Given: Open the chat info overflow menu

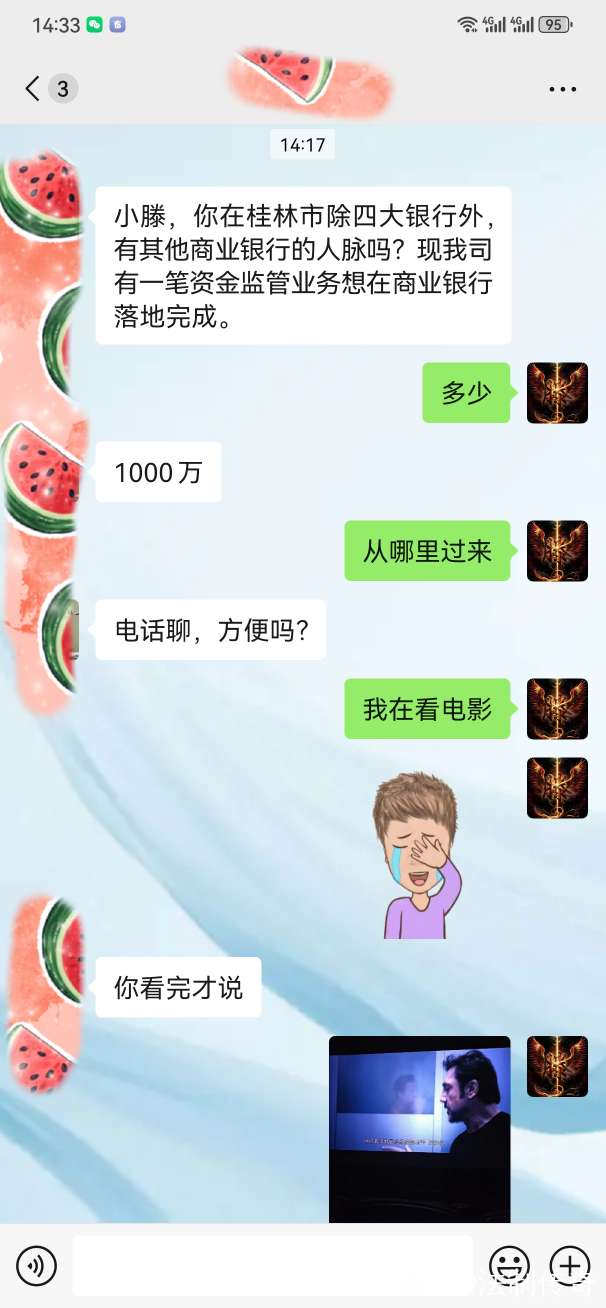Looking at the screenshot, I should (562, 89).
